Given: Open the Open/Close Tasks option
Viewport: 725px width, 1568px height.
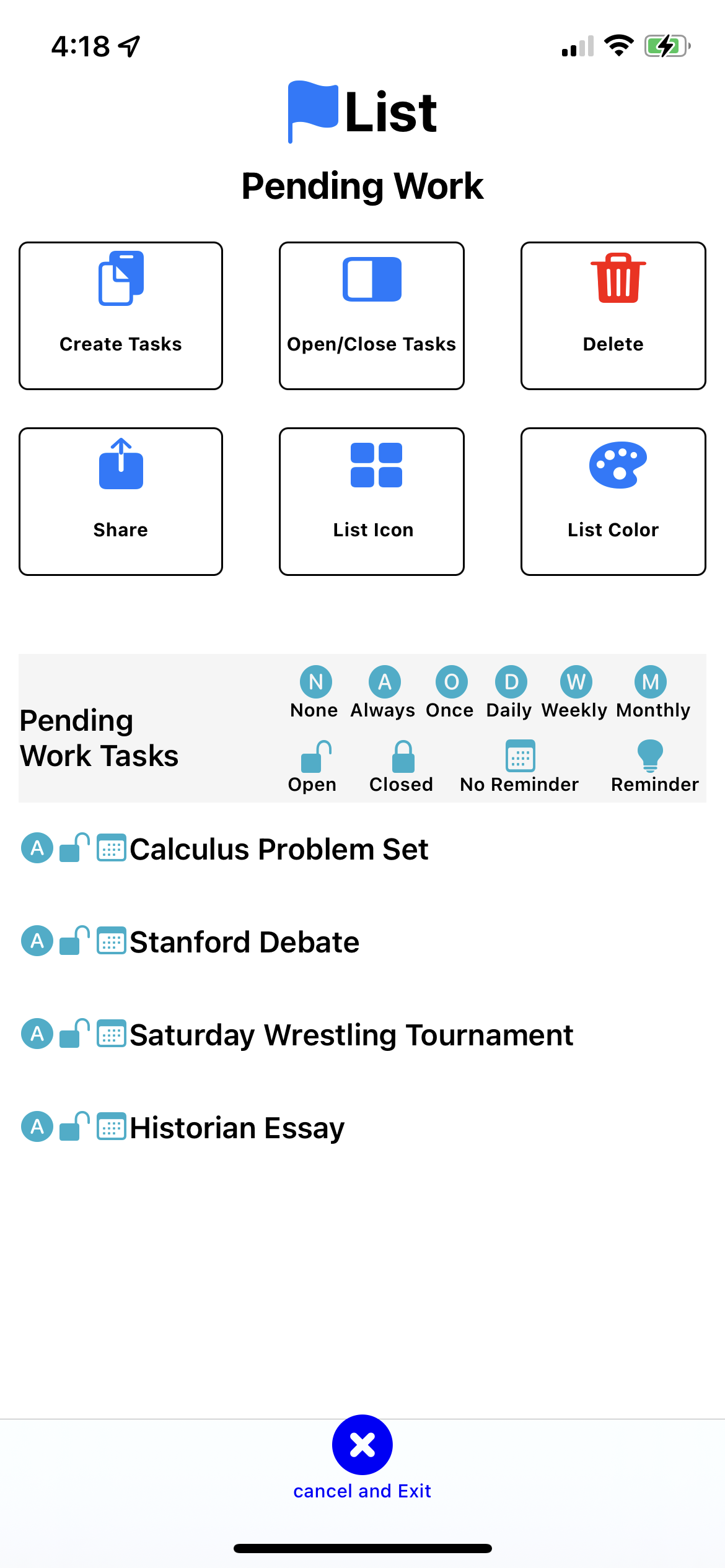Looking at the screenshot, I should tap(372, 316).
